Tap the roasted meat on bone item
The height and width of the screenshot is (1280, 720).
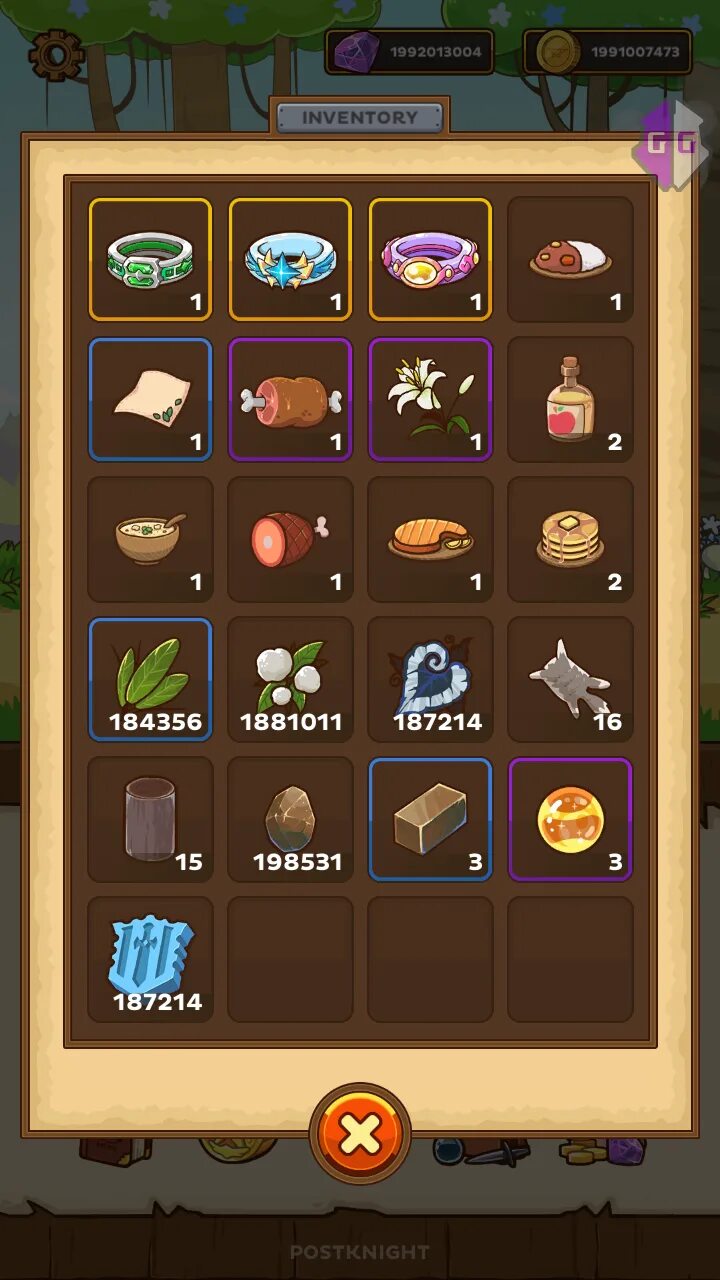[290, 400]
